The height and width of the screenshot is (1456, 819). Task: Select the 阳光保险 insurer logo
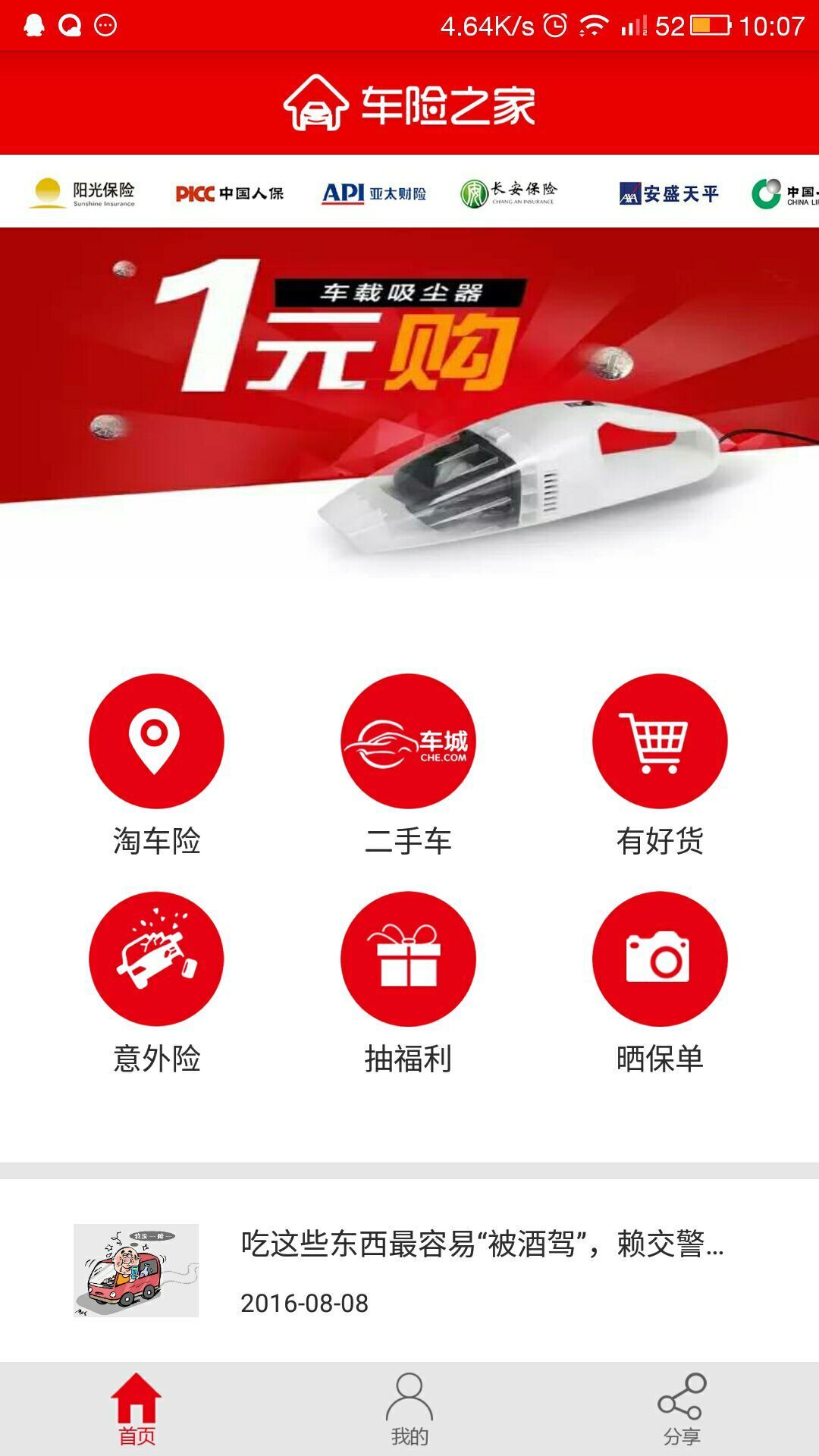pyautogui.click(x=82, y=193)
